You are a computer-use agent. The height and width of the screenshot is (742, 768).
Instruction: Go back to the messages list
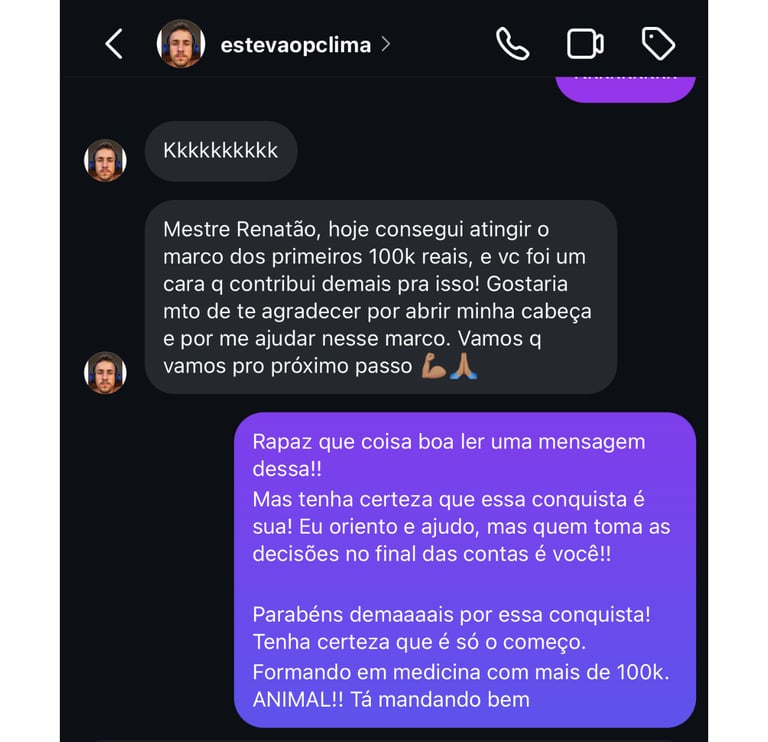coord(114,44)
